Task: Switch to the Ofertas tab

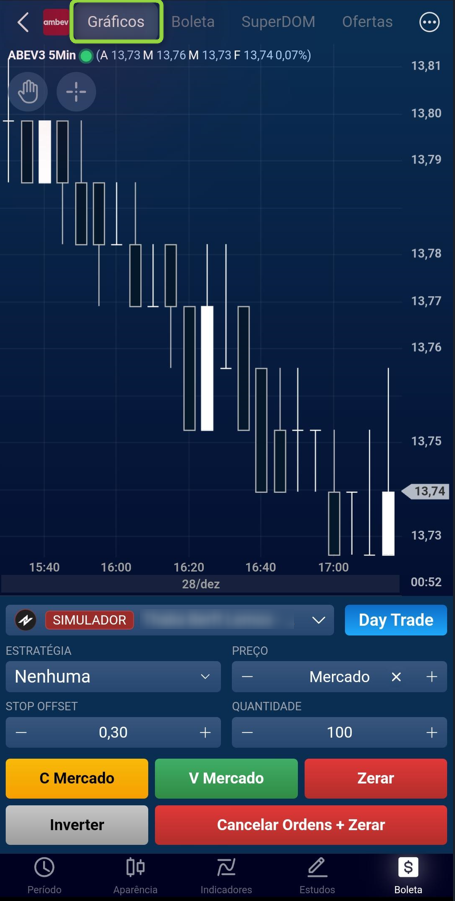Action: point(368,22)
